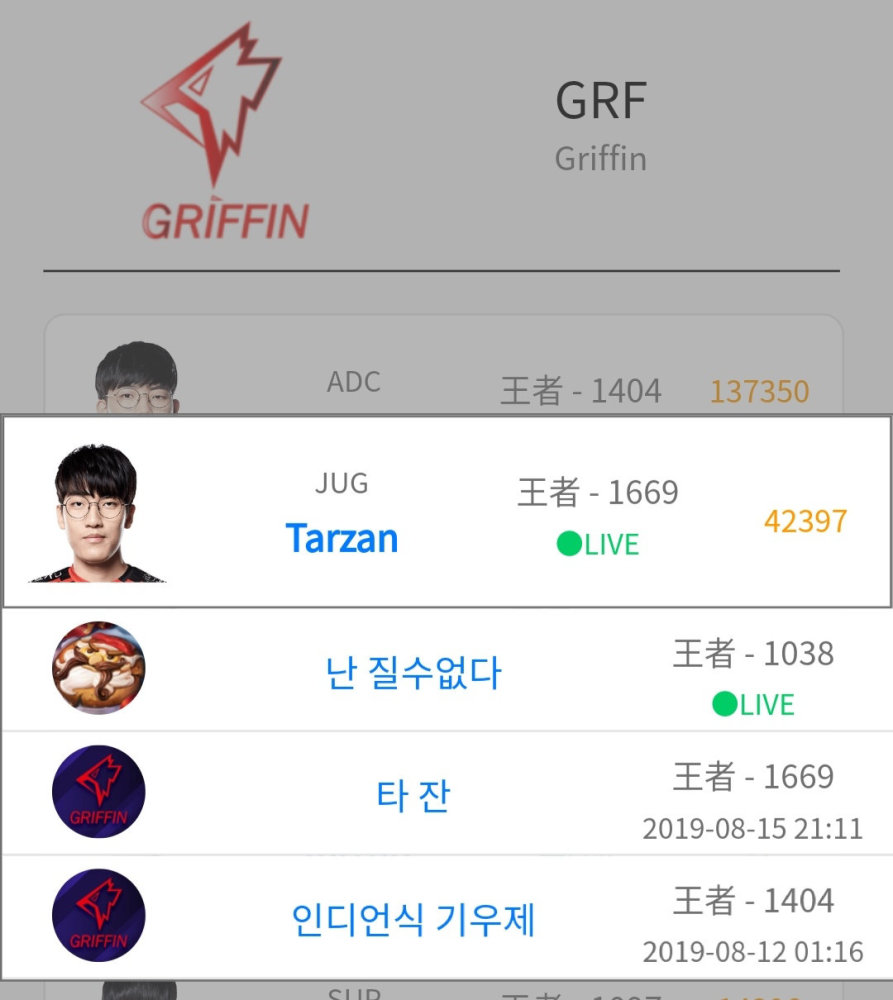Click the ADC player's avatar image
Viewport: 893px width, 1000px height.
point(137,375)
